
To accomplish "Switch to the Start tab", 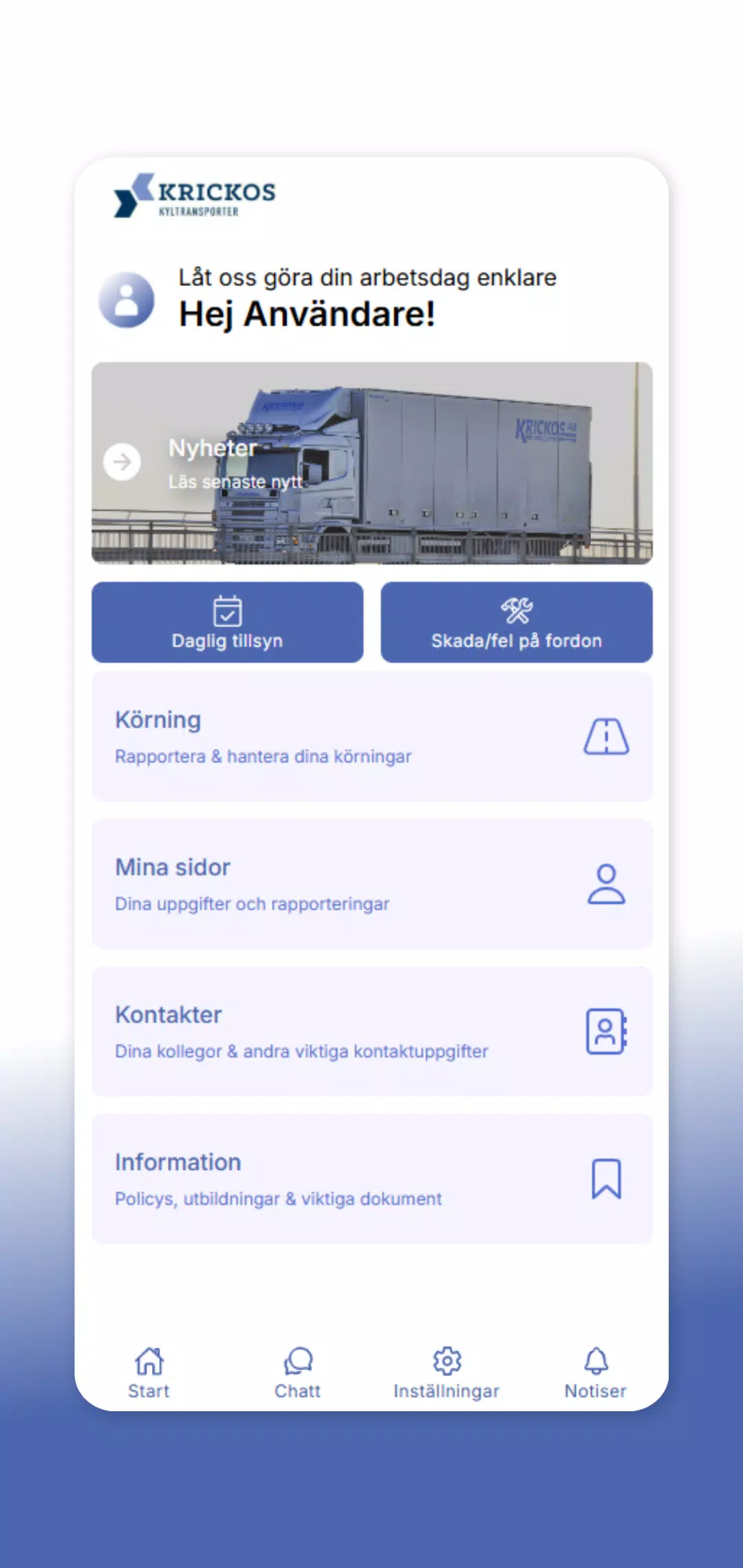I will [149, 1373].
